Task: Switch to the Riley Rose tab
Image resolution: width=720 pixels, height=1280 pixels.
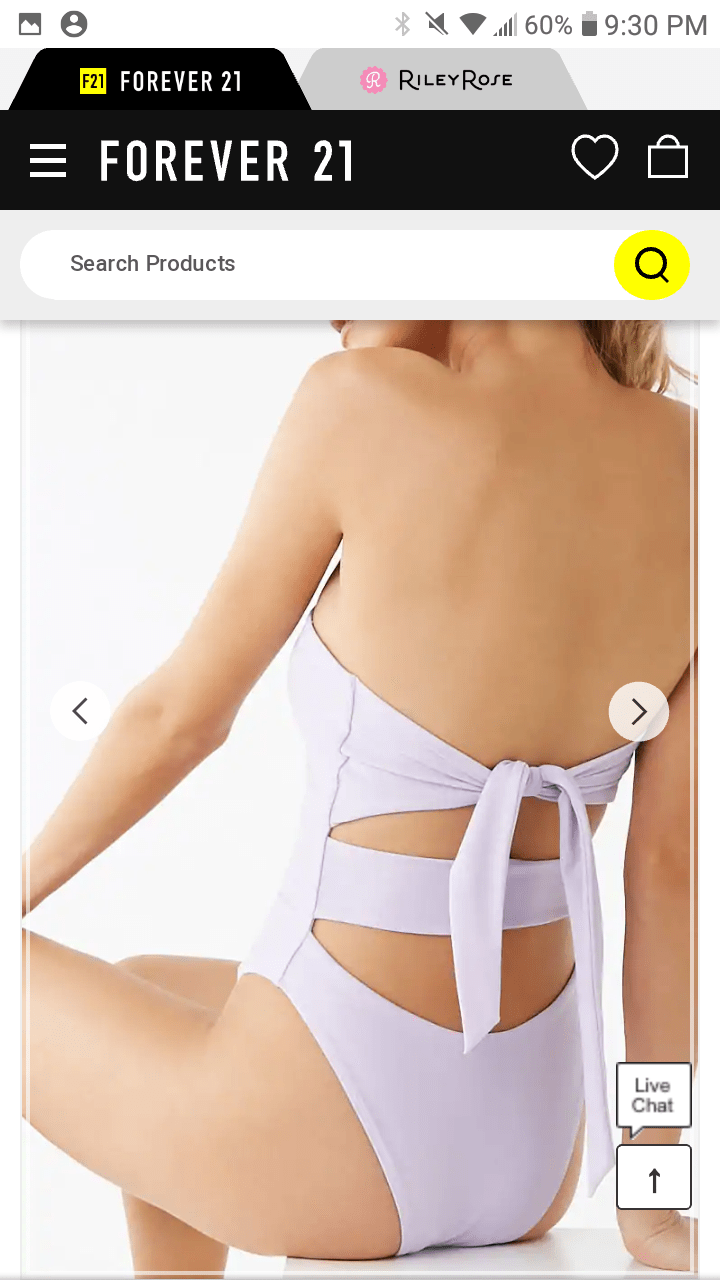Action: [x=440, y=80]
